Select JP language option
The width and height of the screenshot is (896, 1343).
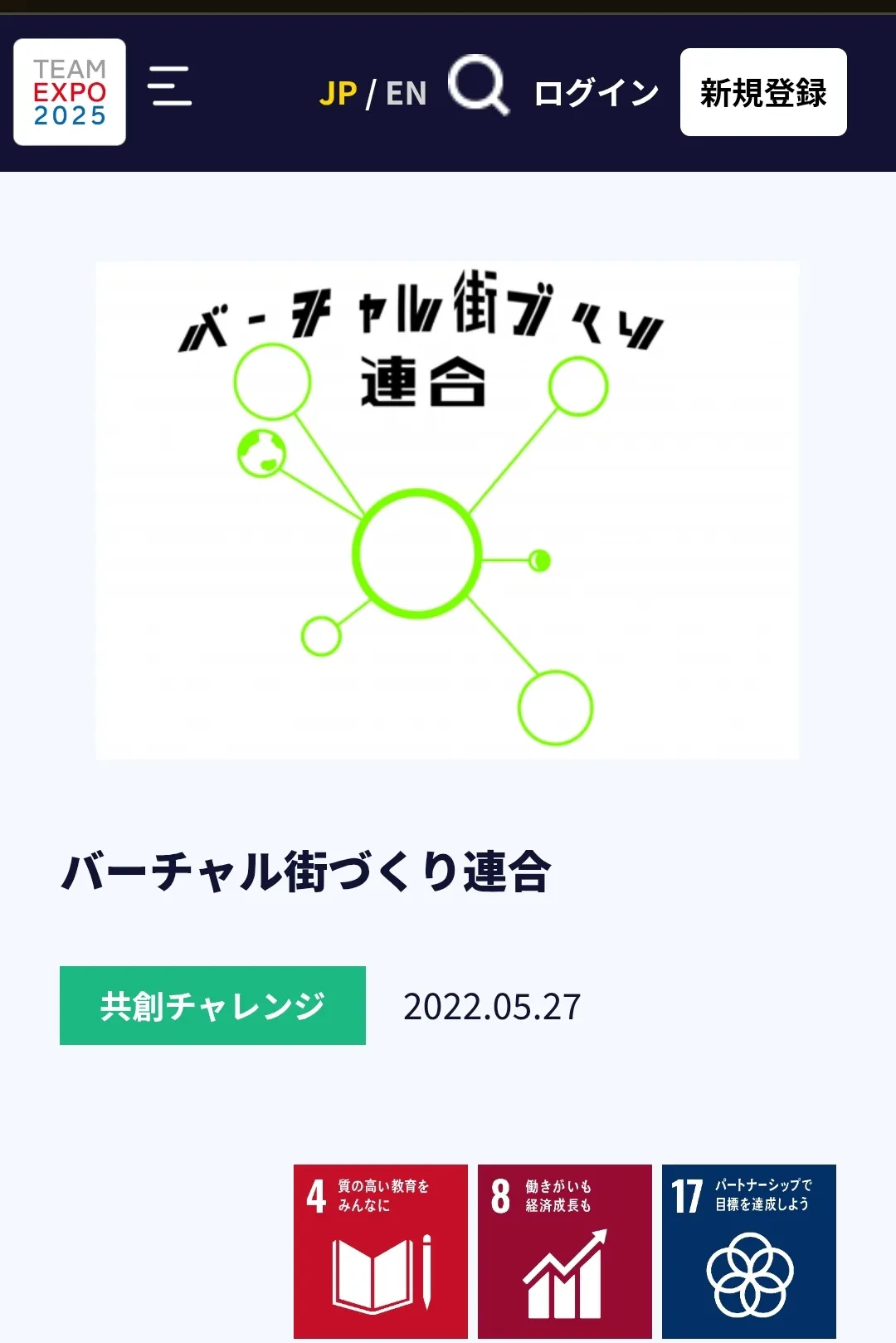click(338, 93)
